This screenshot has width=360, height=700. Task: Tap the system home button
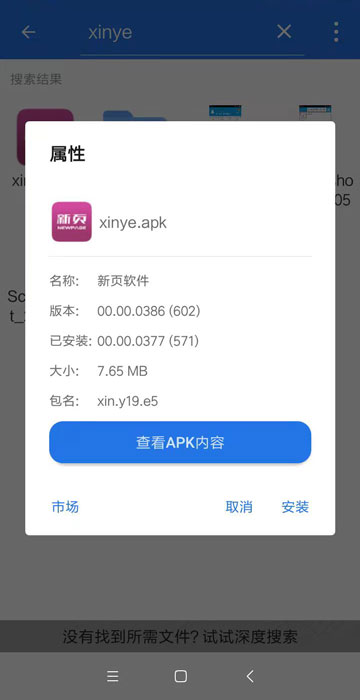tap(180, 676)
